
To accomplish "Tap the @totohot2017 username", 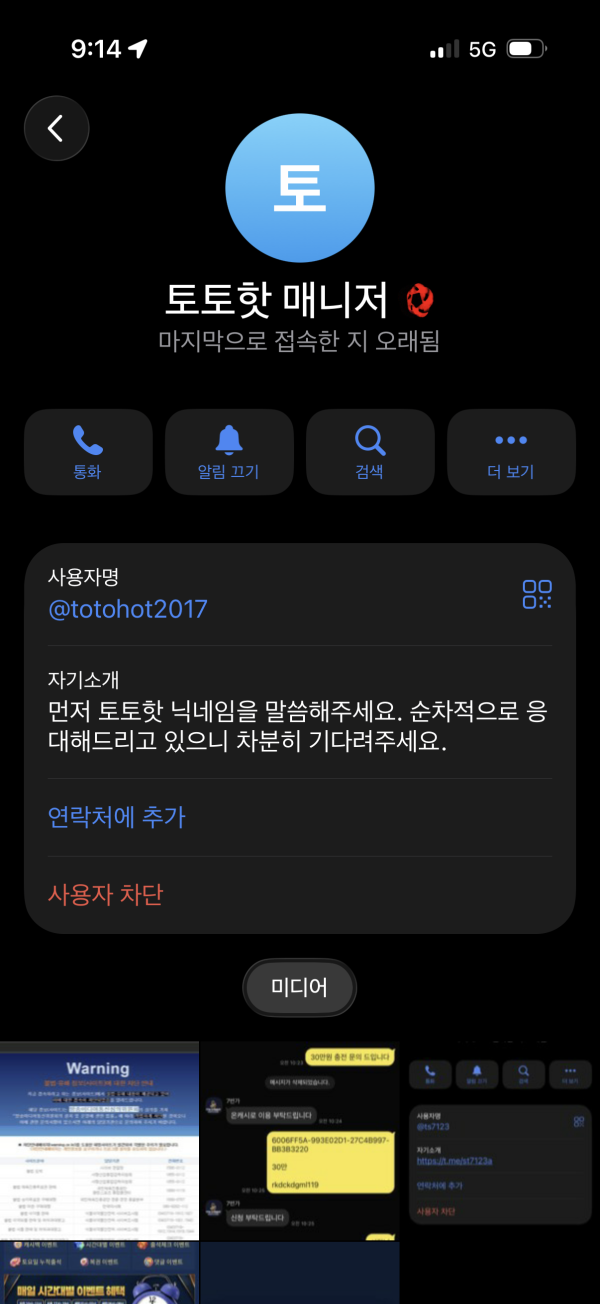I will point(128,608).
